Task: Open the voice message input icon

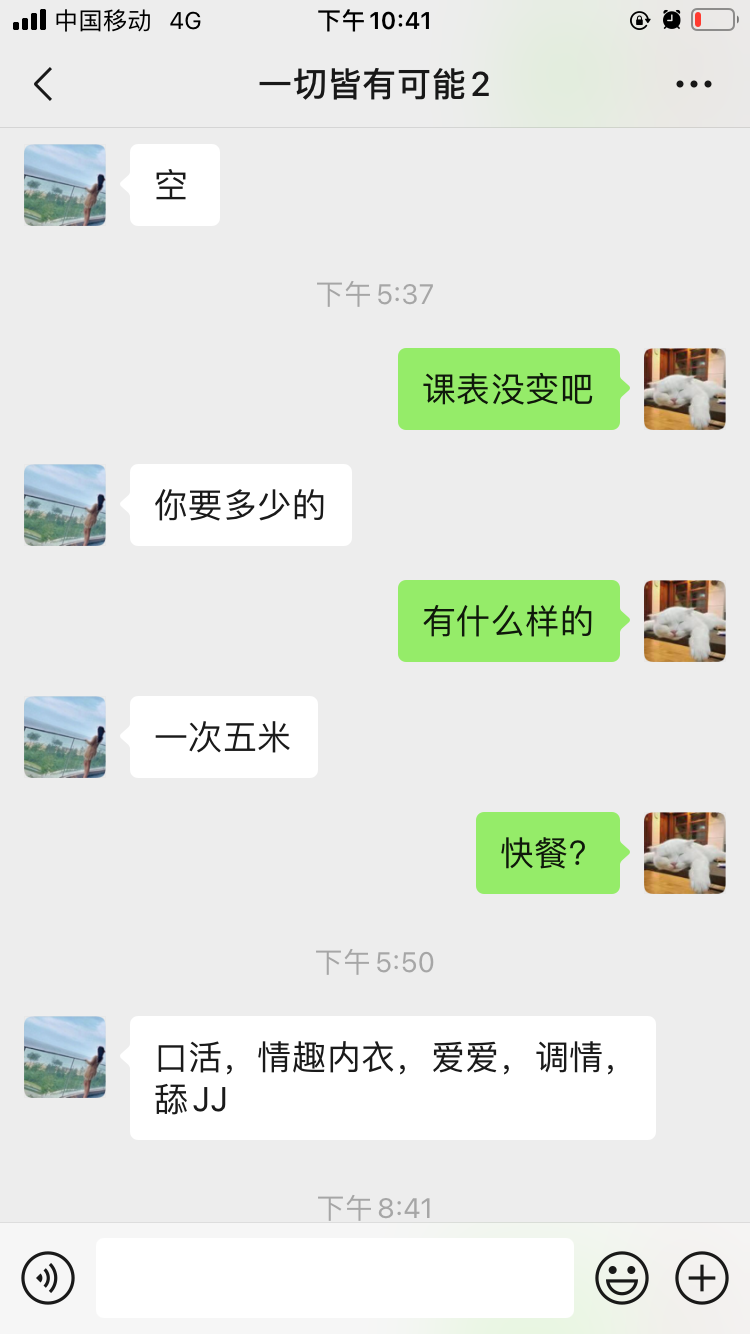Action: [x=49, y=1277]
